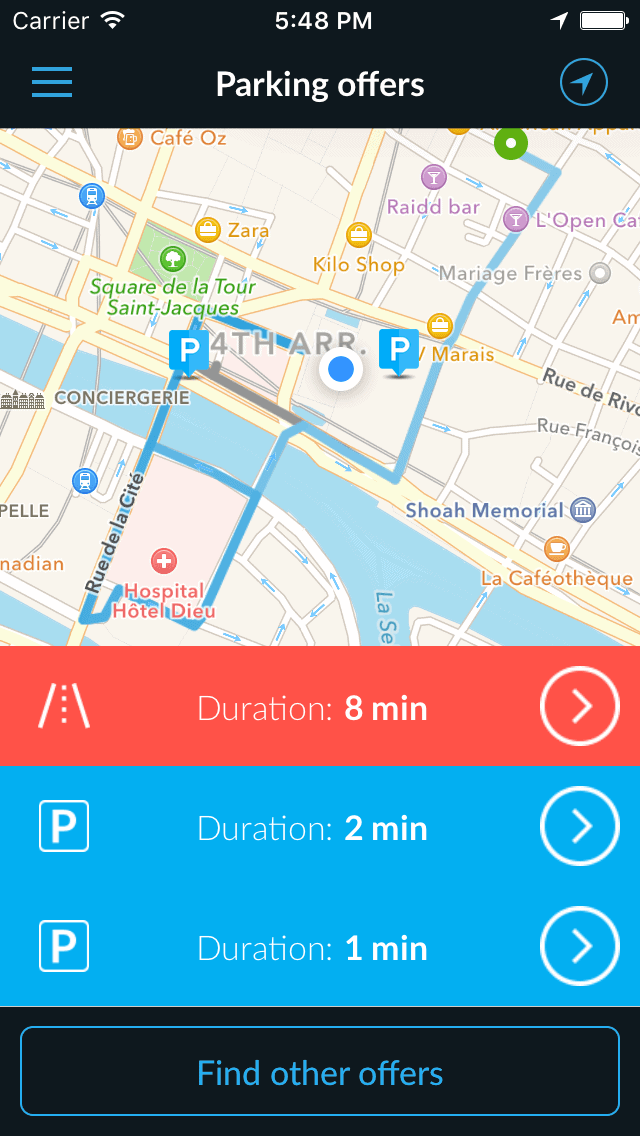The width and height of the screenshot is (640, 1136).
Task: Tap the parking pin near Marais
Action: coord(399,350)
